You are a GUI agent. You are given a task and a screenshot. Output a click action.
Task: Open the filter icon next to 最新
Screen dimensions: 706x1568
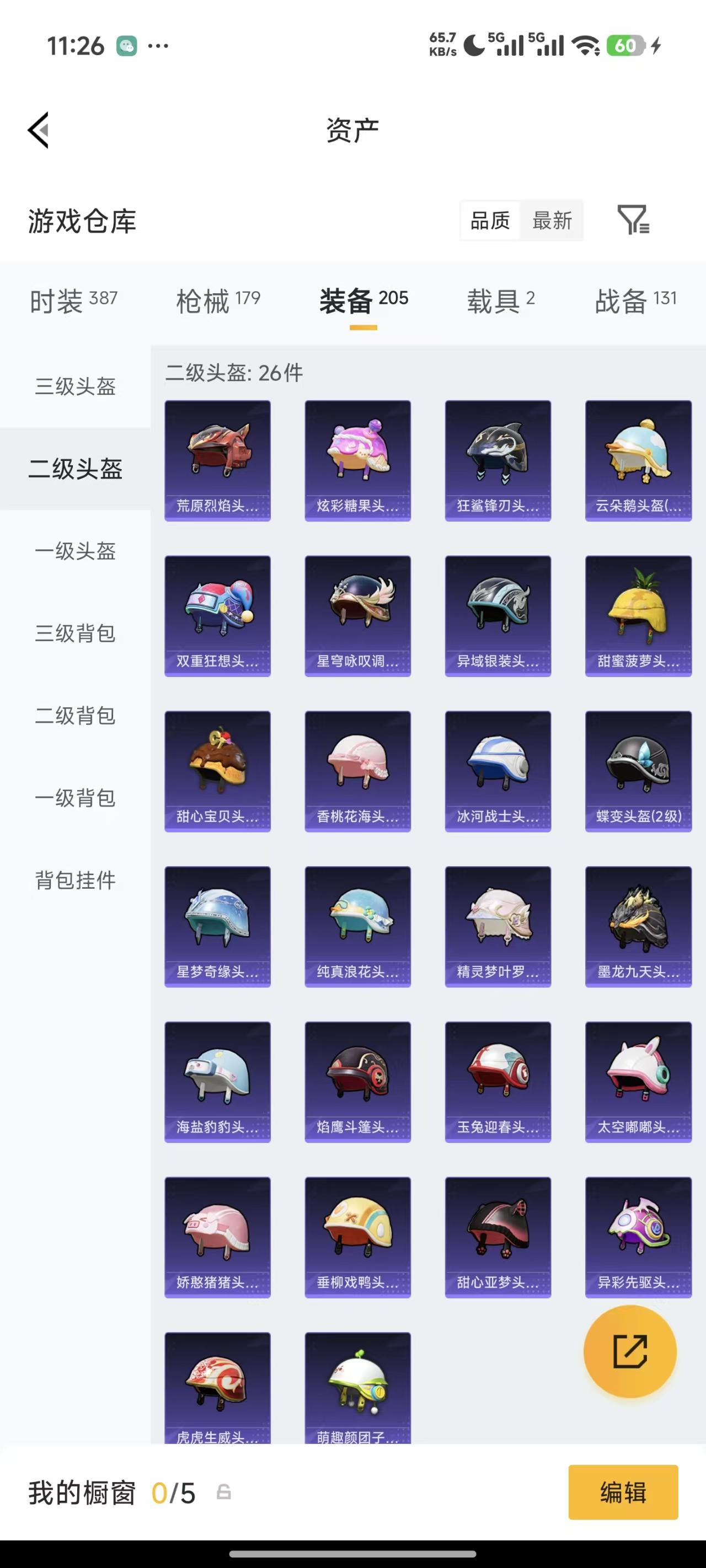click(633, 220)
